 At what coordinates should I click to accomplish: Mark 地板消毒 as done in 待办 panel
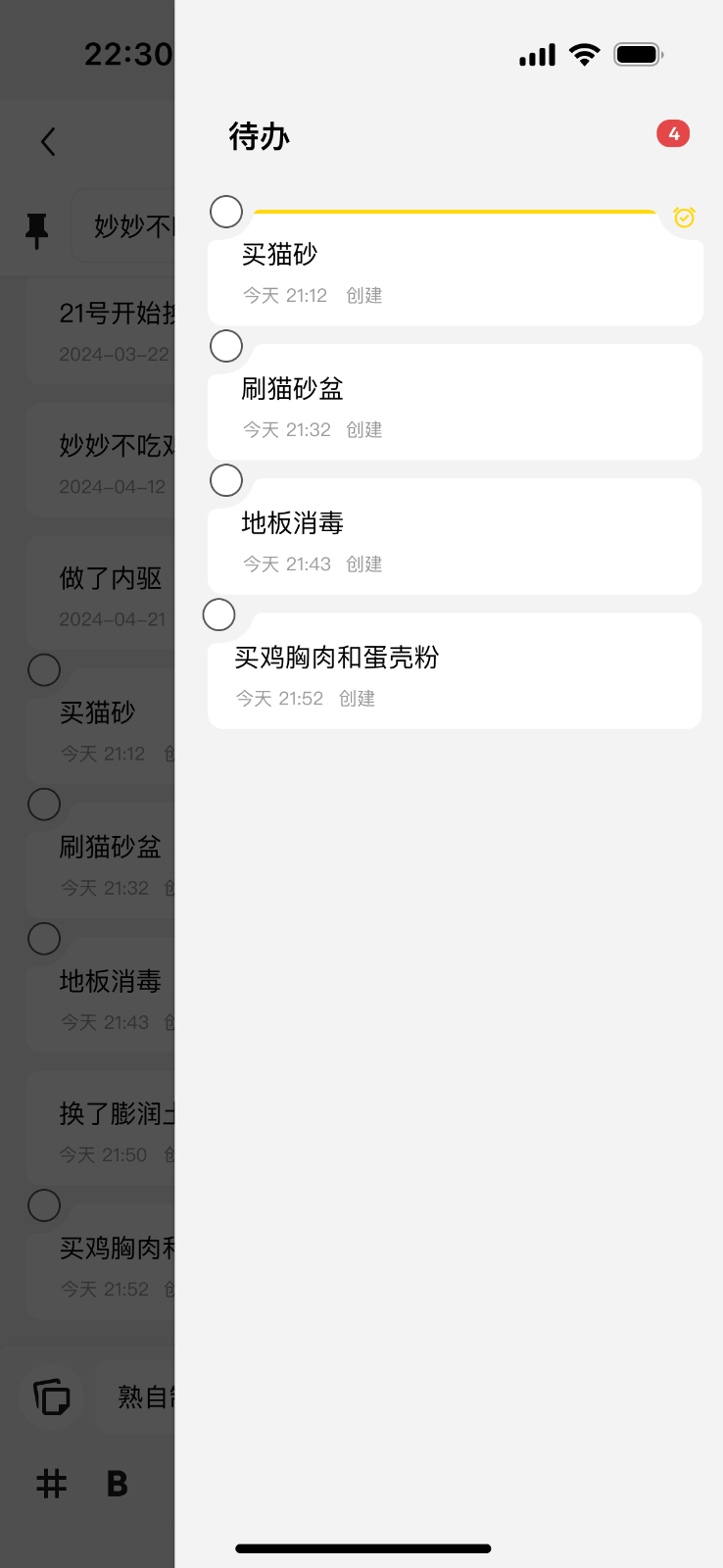click(225, 480)
